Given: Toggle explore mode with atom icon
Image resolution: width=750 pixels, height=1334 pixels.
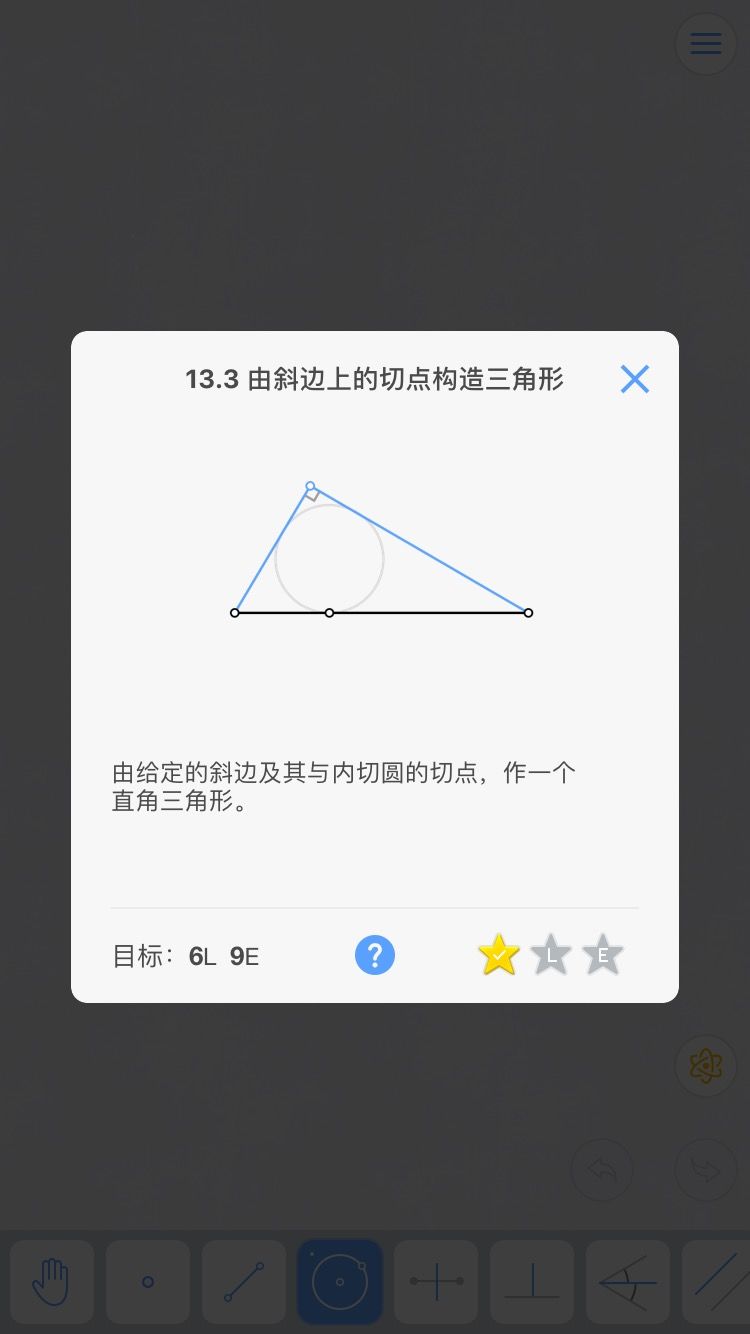Looking at the screenshot, I should click(706, 1066).
